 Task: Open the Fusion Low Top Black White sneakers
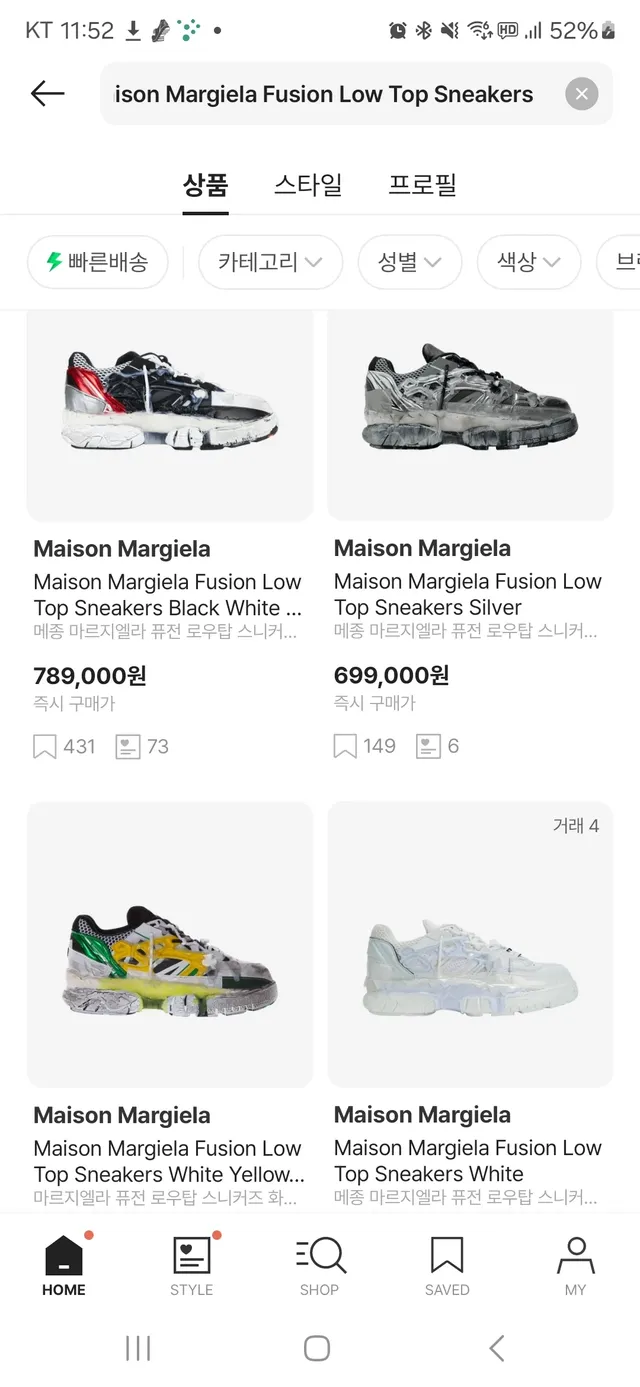(170, 420)
